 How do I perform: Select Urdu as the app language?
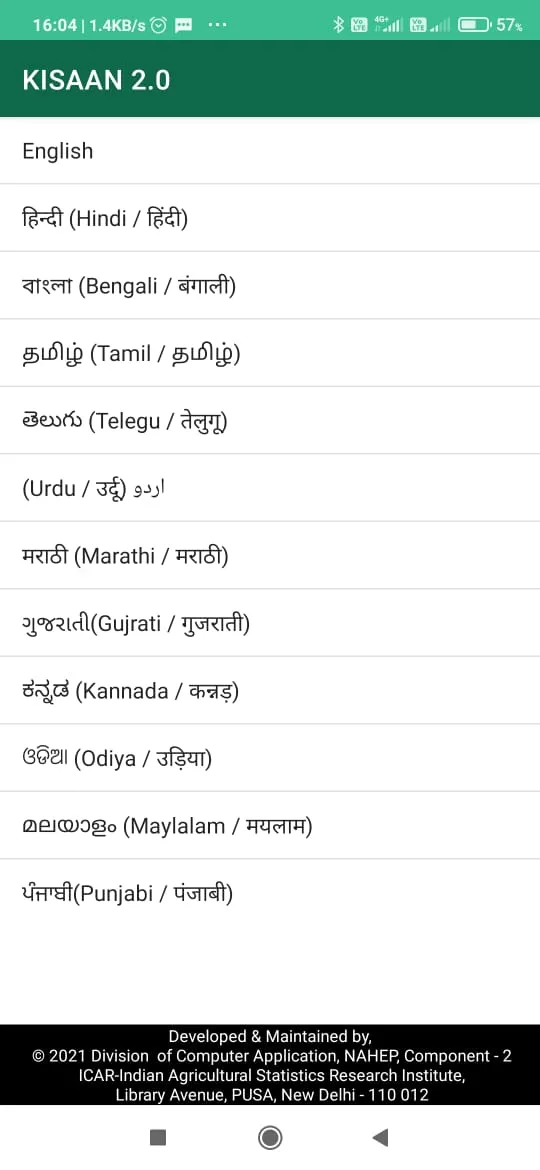coord(270,488)
